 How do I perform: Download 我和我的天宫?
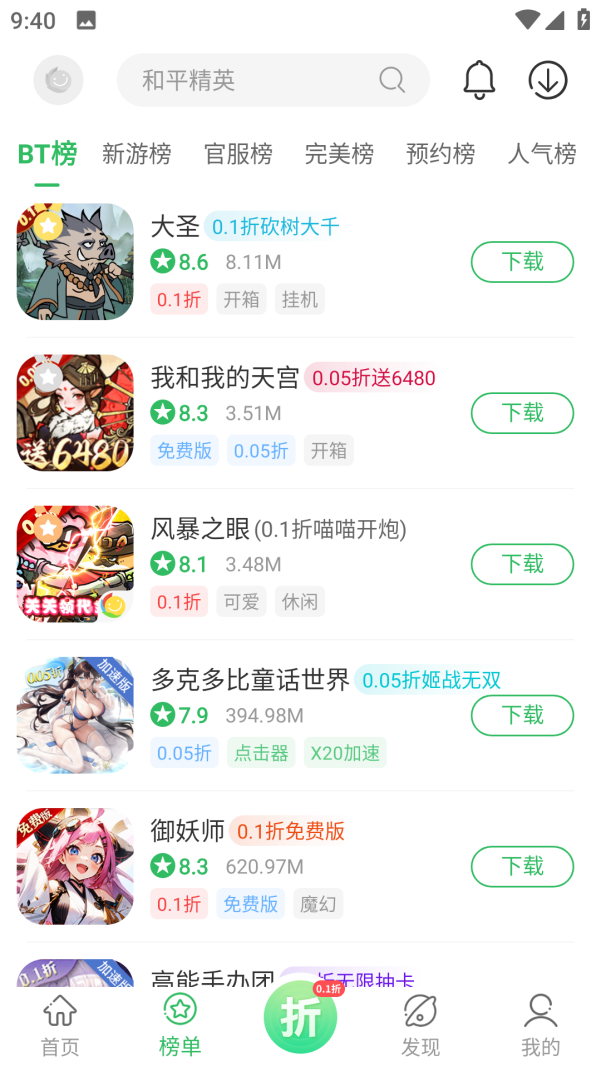point(522,413)
